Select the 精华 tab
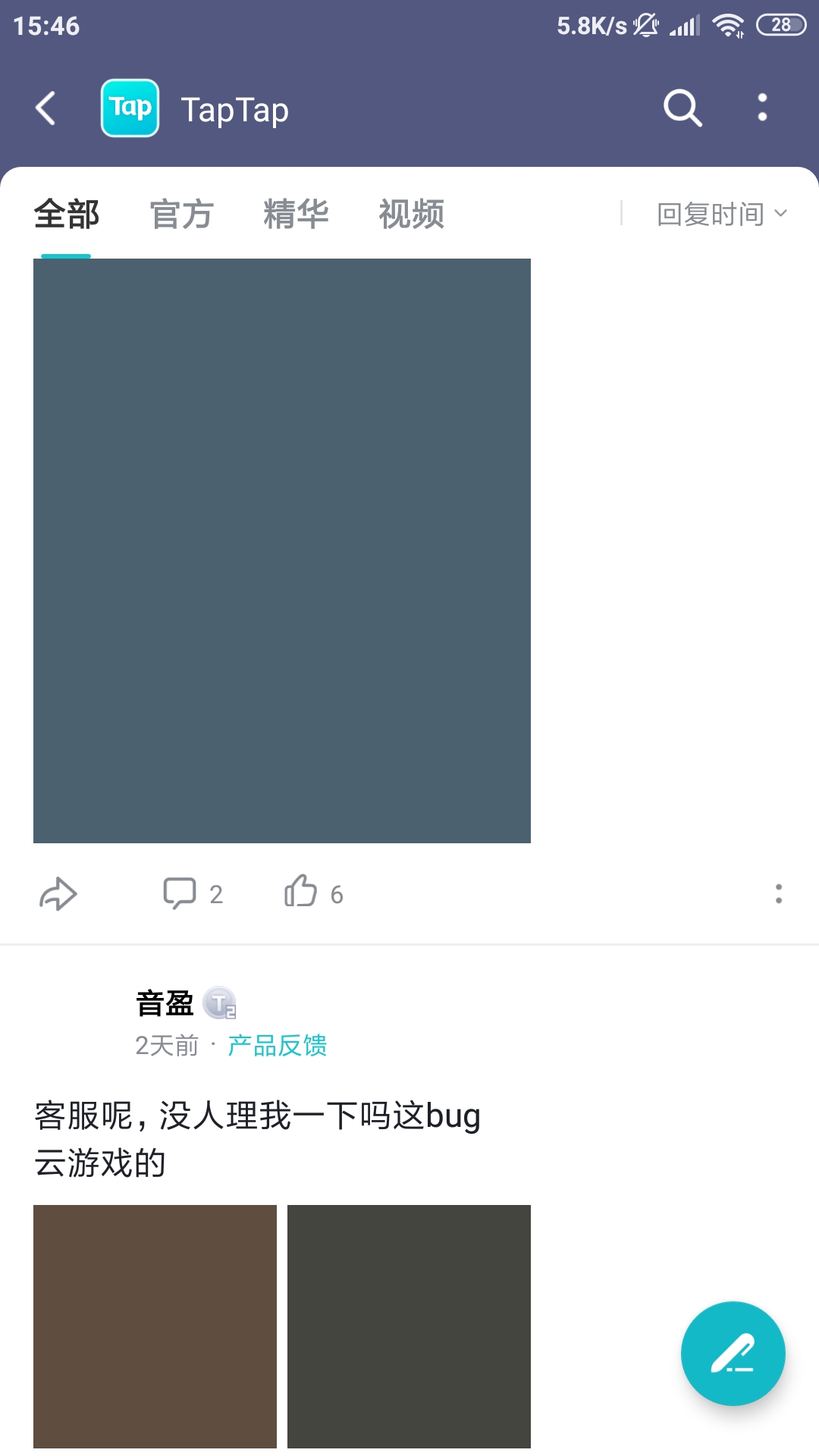Screen dimensions: 819x1456 pyautogui.click(x=296, y=214)
